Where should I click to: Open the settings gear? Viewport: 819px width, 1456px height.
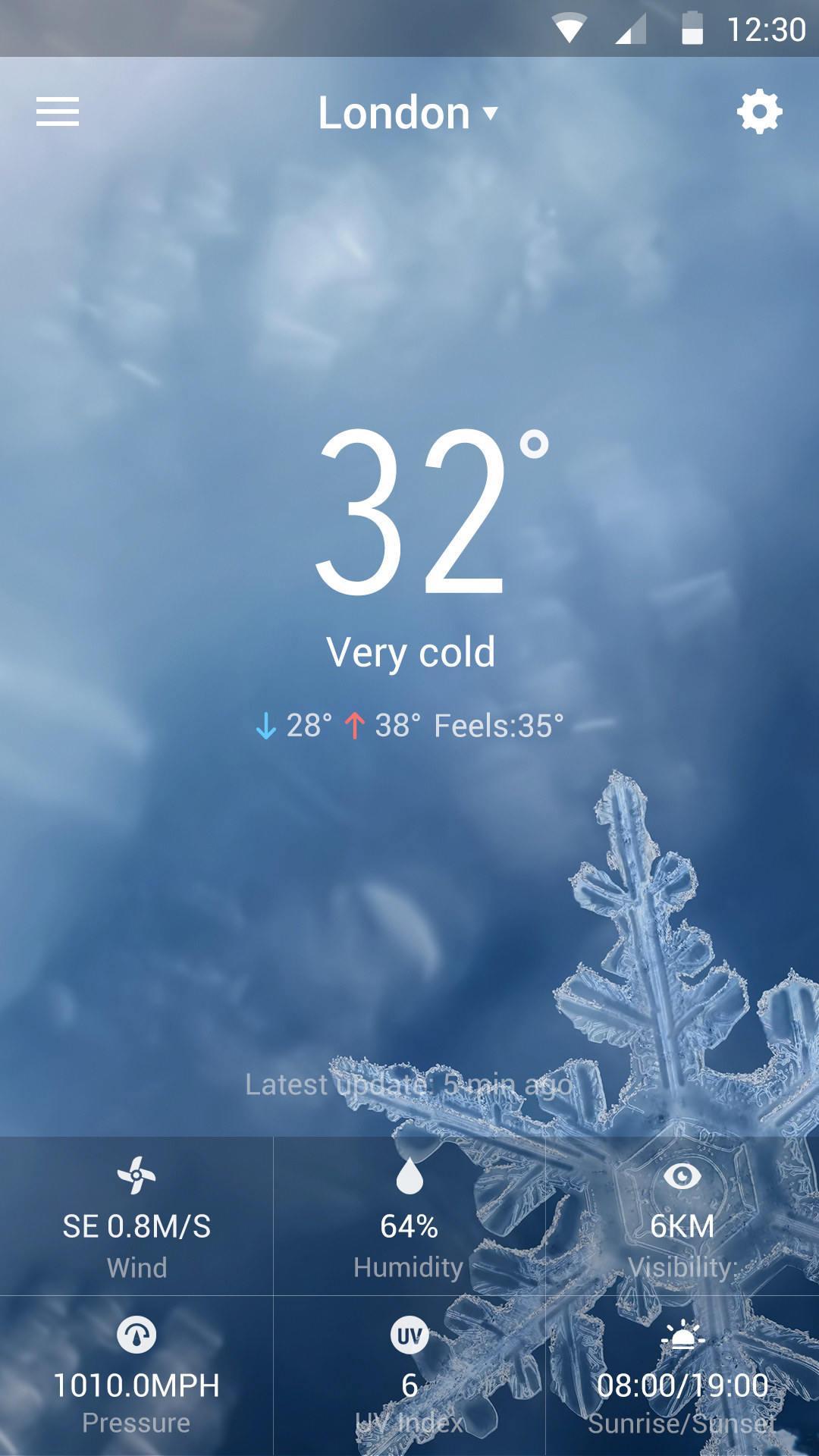759,112
